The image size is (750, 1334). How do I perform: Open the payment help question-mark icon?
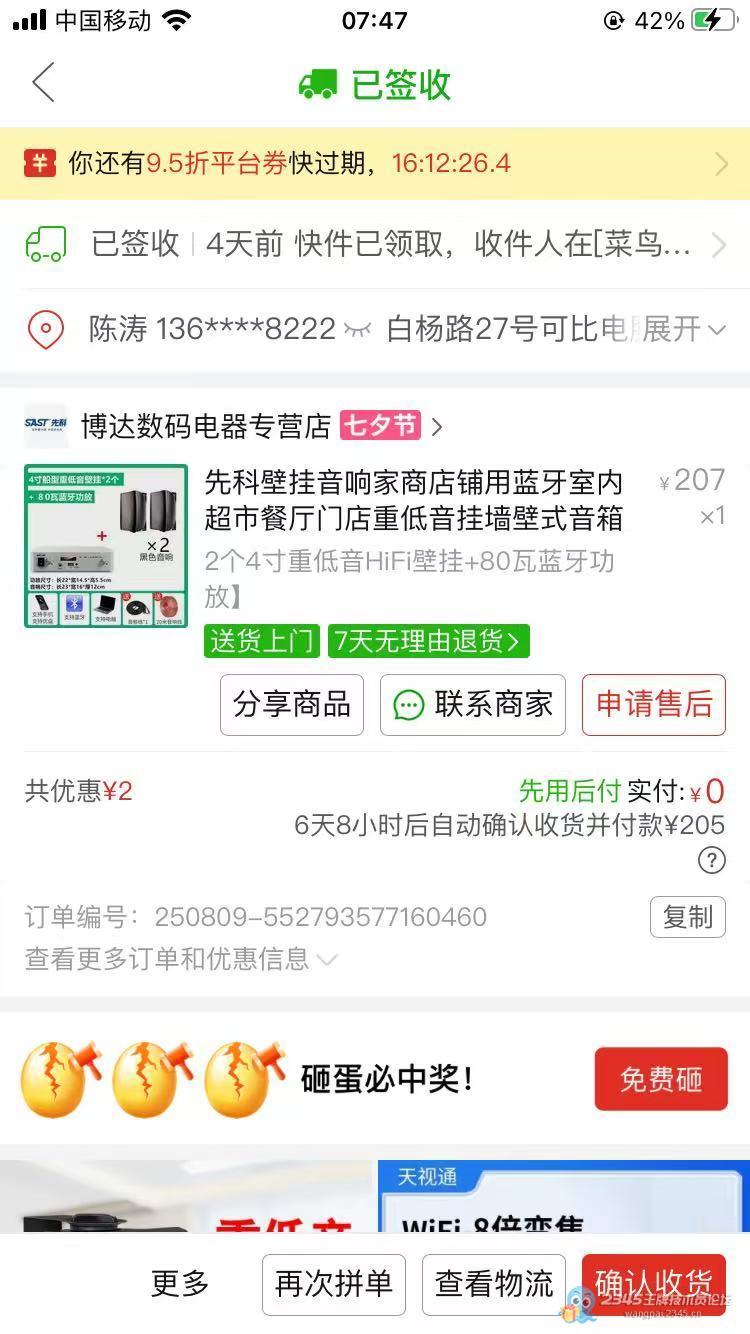(711, 860)
